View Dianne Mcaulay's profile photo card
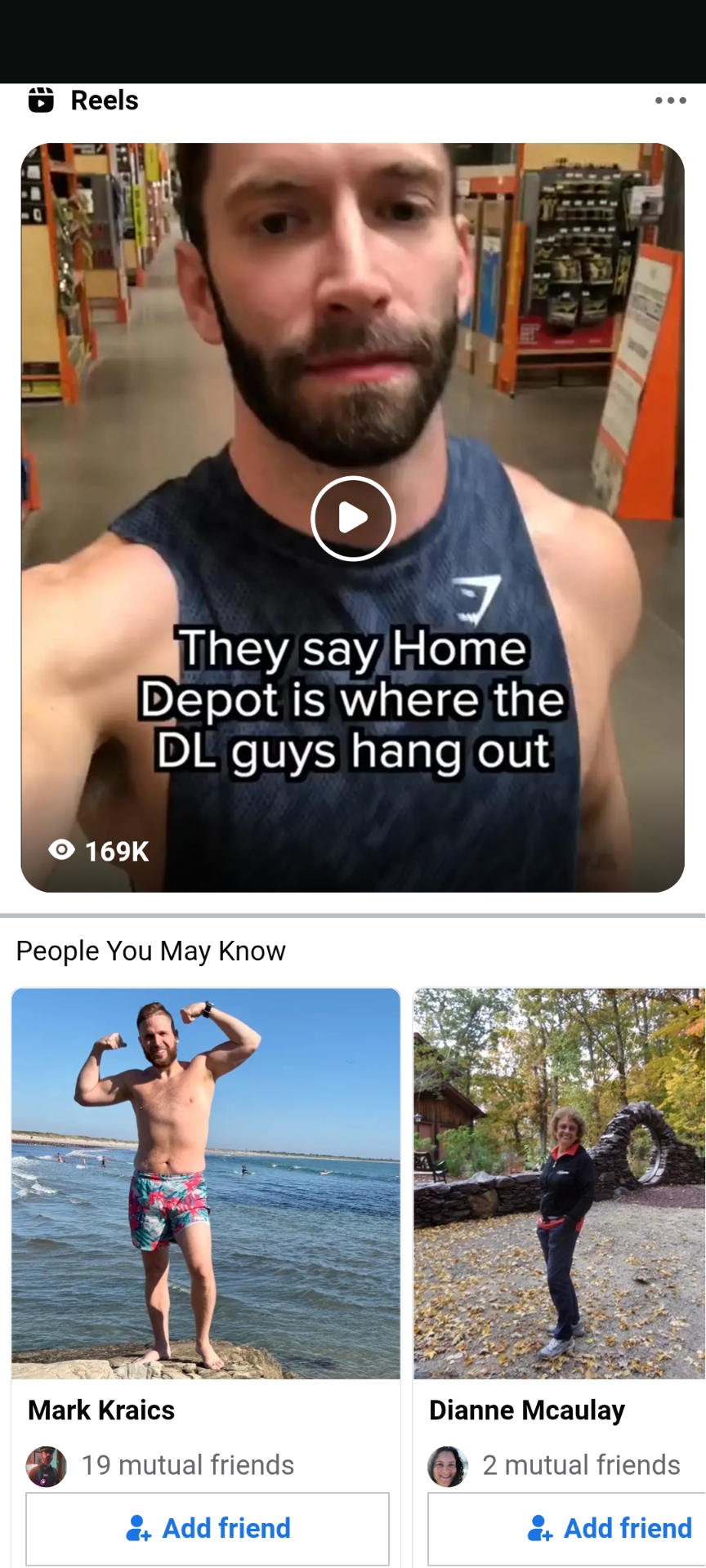Screen dimensions: 706x1568 coord(559,1183)
